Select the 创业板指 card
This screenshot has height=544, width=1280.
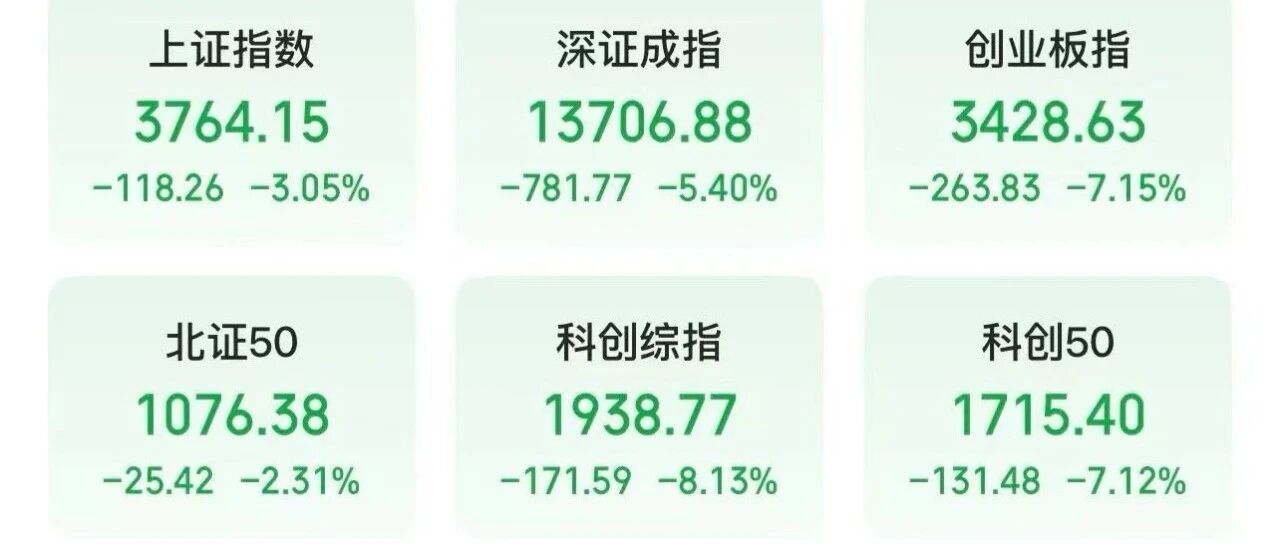(1047, 118)
